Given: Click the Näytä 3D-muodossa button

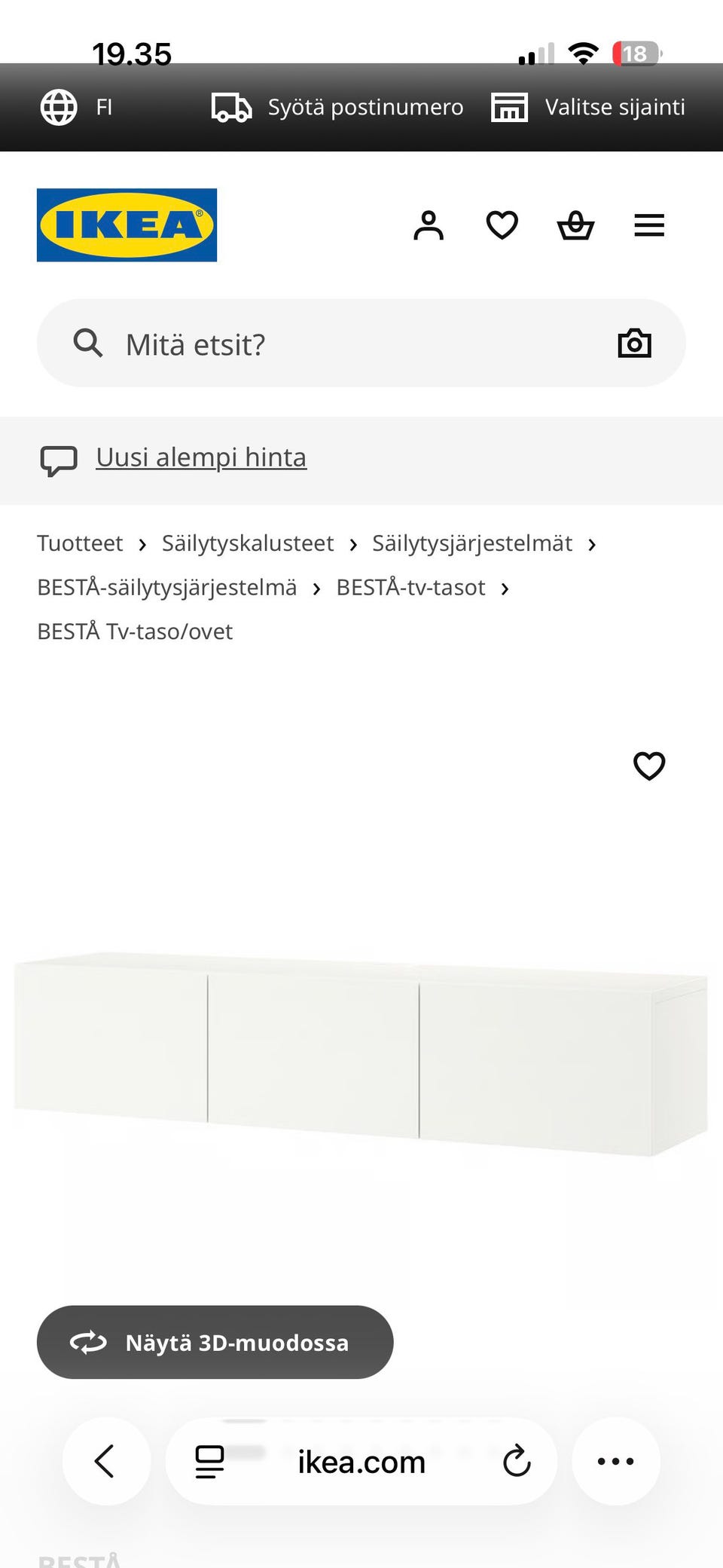Looking at the screenshot, I should (x=215, y=1342).
